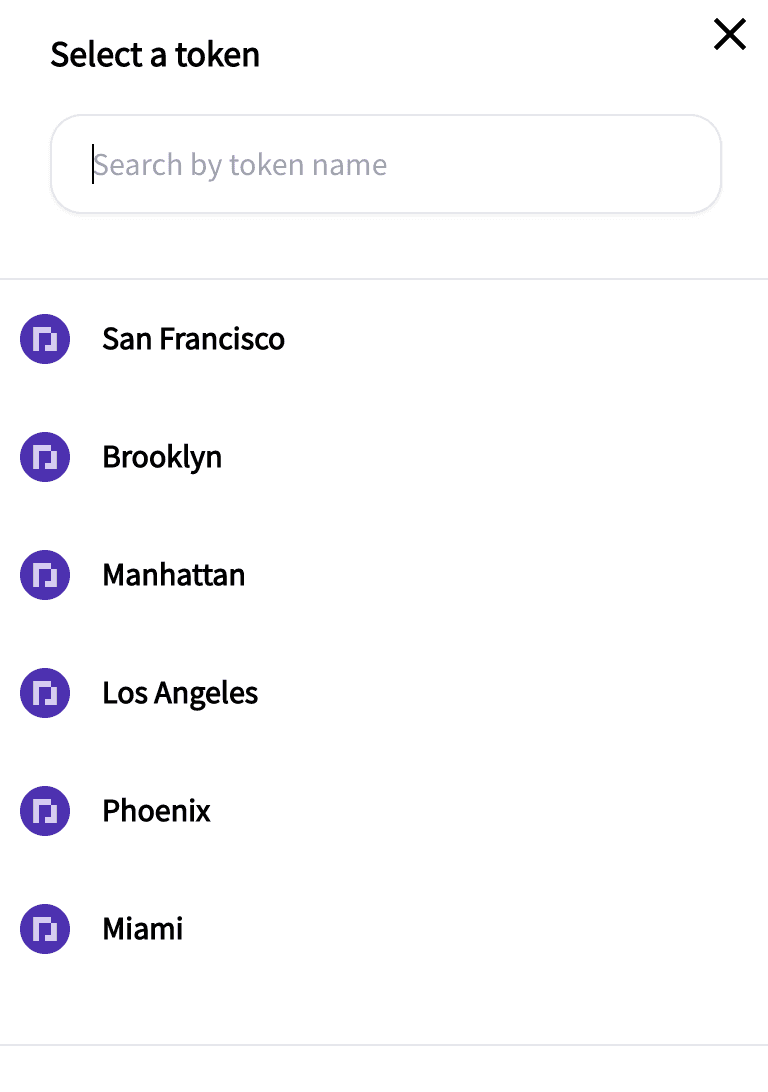The width and height of the screenshot is (768, 1092).
Task: Choose the Phoenix token
Action: click(x=156, y=811)
